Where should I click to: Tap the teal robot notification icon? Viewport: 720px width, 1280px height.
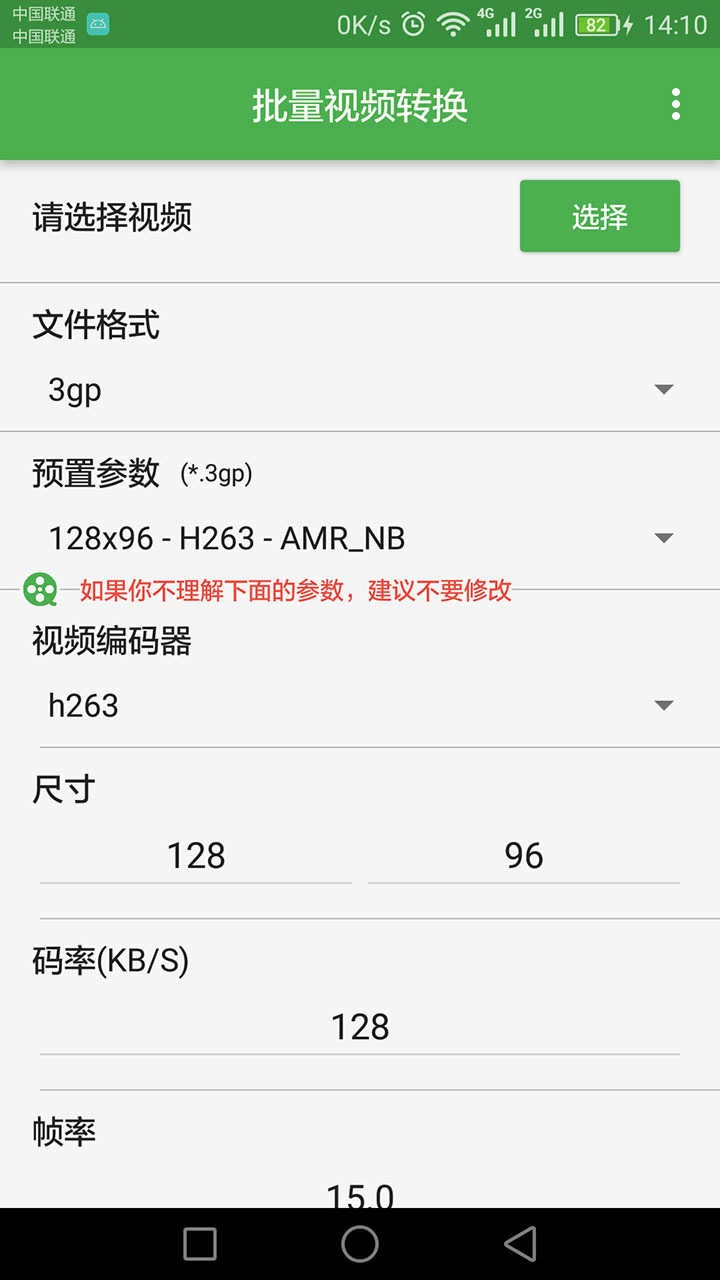tap(96, 21)
